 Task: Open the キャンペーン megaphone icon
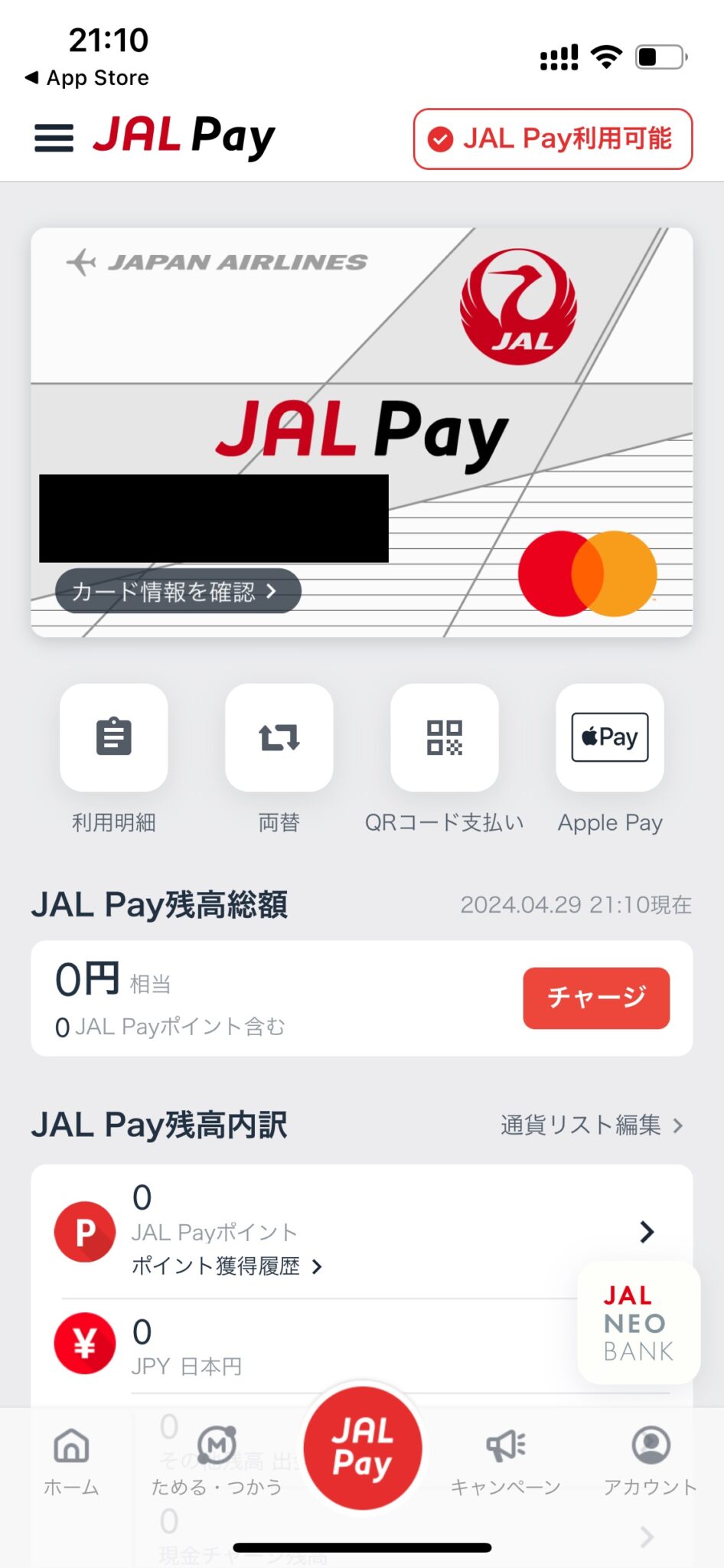pos(505,1443)
